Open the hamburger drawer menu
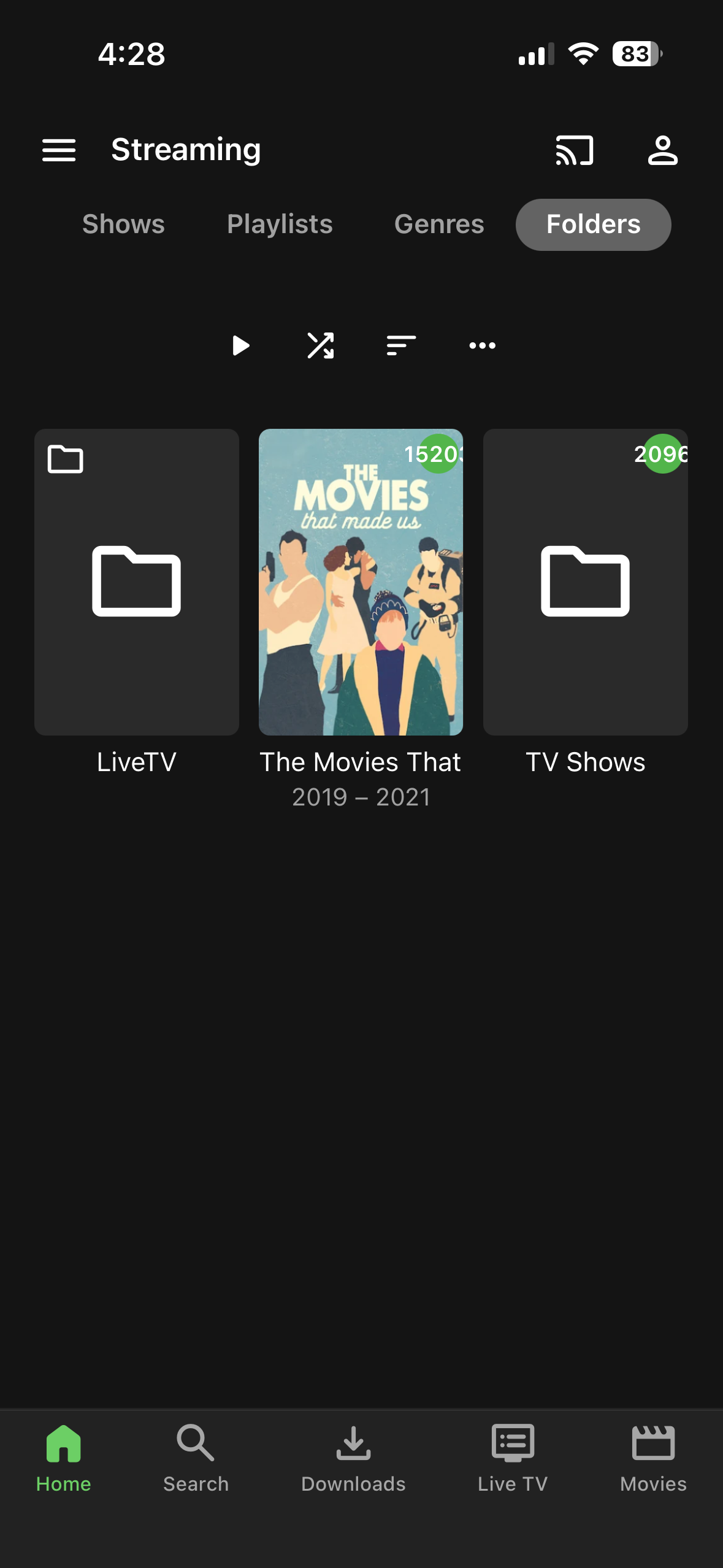This screenshot has width=723, height=1568. pyautogui.click(x=59, y=150)
